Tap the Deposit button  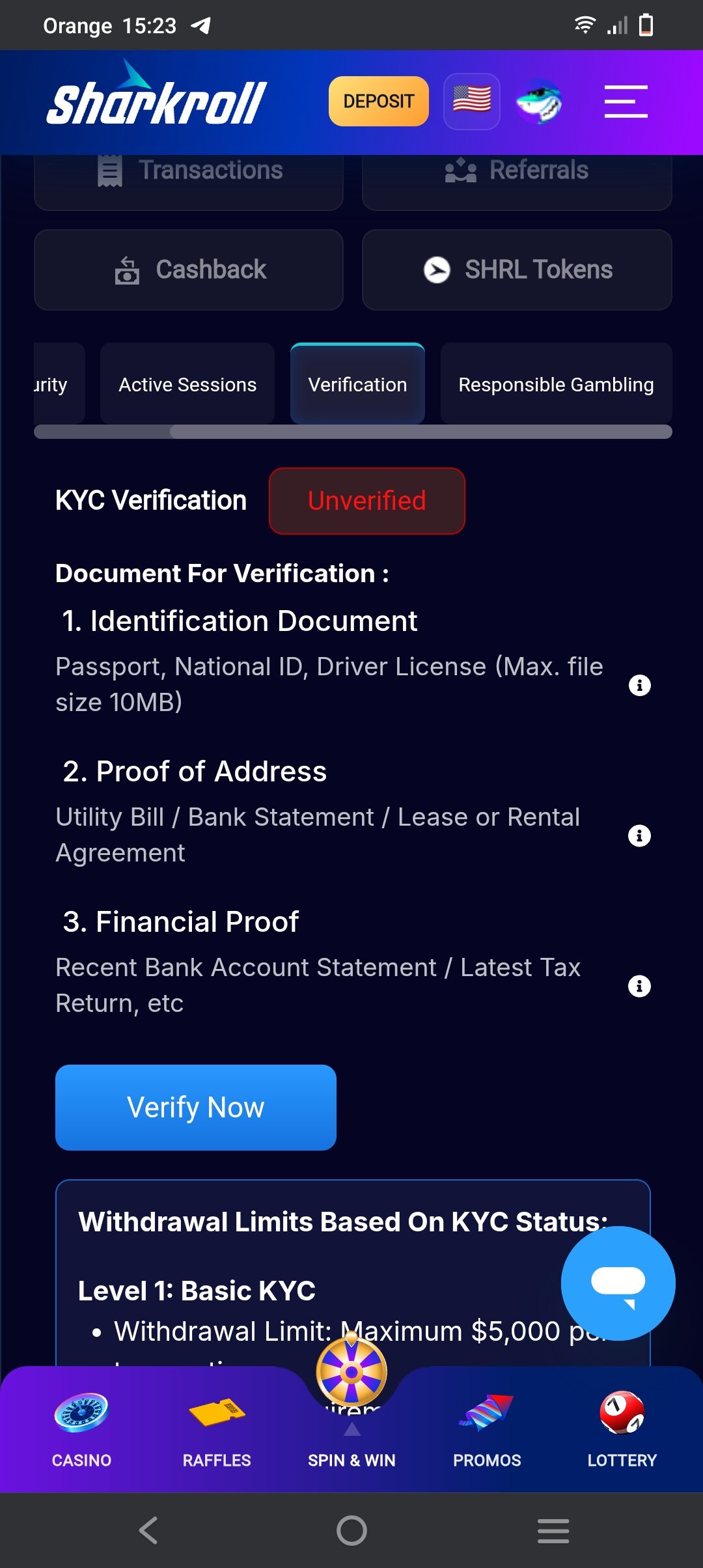click(x=378, y=101)
